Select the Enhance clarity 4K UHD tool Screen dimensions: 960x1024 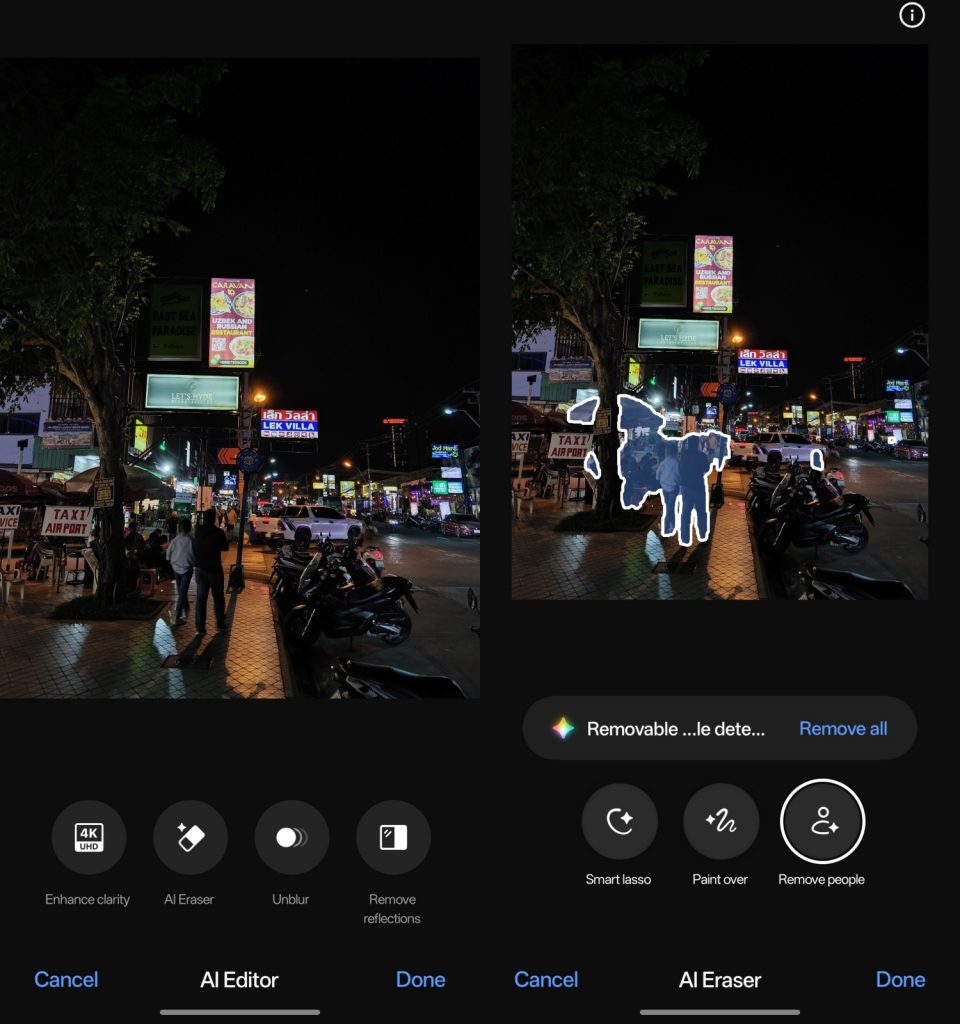89,838
